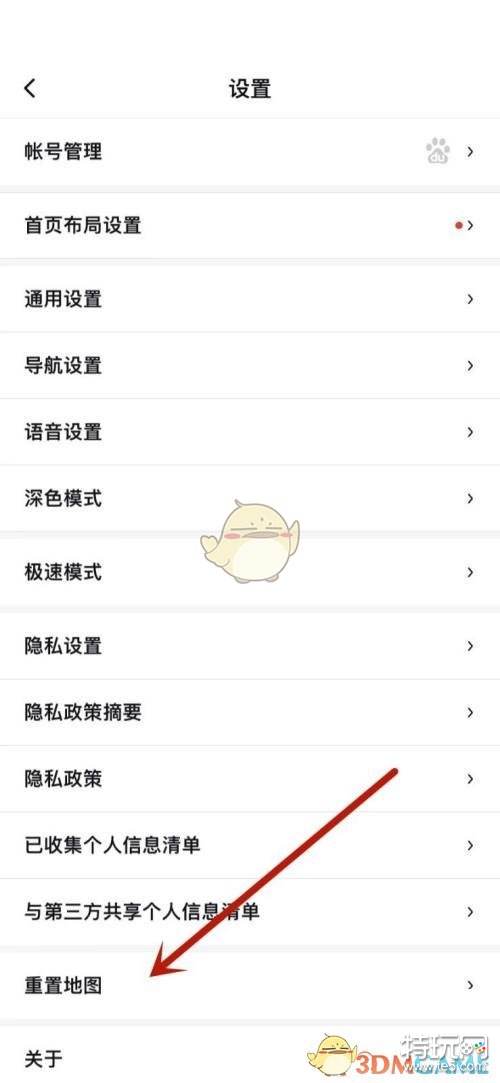
Task: Open 已收集个人信息清单
Action: 250,845
